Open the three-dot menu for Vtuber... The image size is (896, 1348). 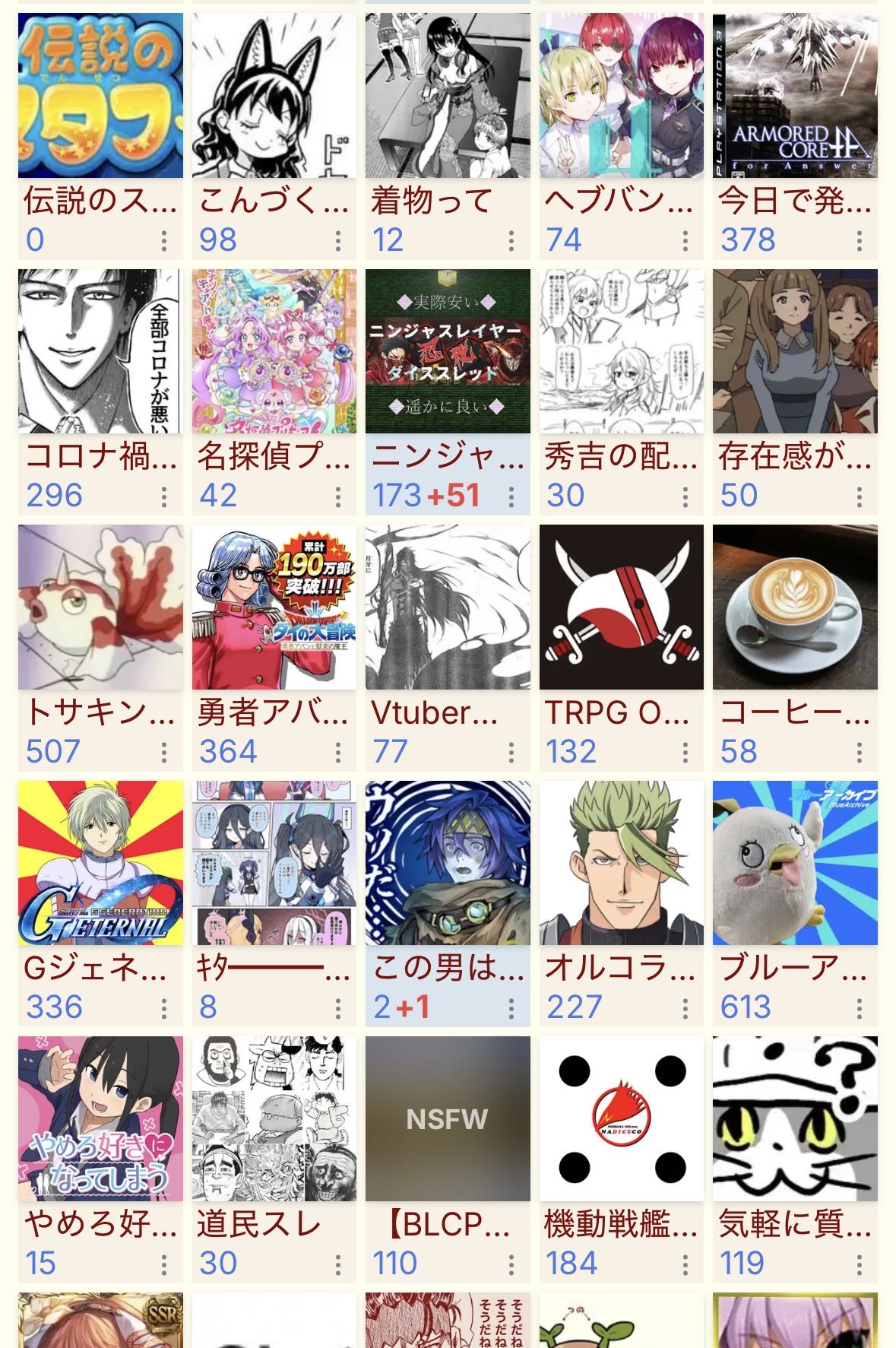(x=511, y=753)
